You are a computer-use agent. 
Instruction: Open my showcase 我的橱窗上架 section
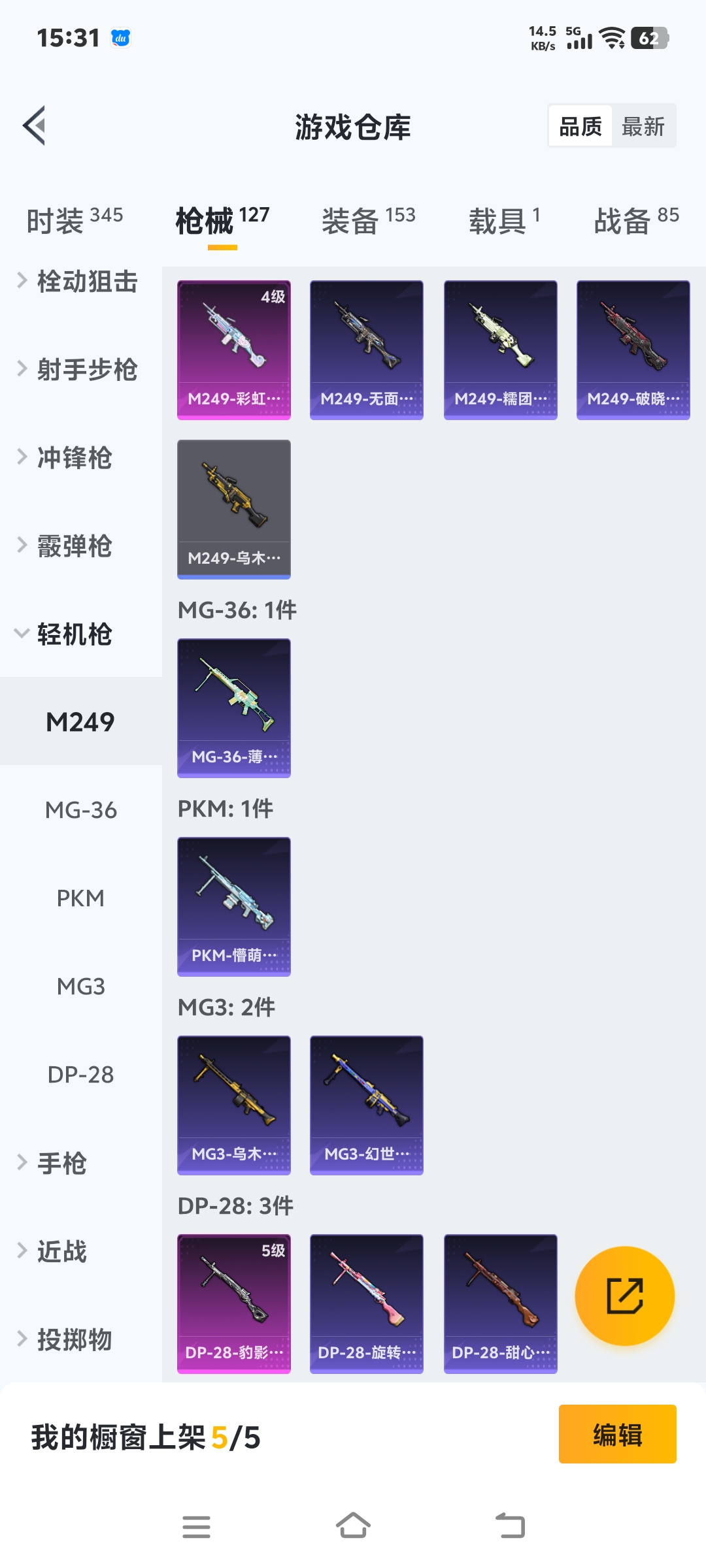(x=144, y=1434)
